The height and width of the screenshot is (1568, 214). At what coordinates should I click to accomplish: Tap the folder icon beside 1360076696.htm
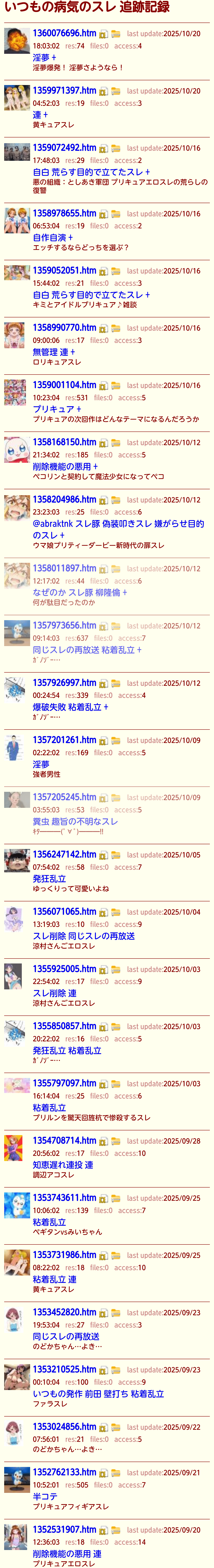click(x=116, y=34)
